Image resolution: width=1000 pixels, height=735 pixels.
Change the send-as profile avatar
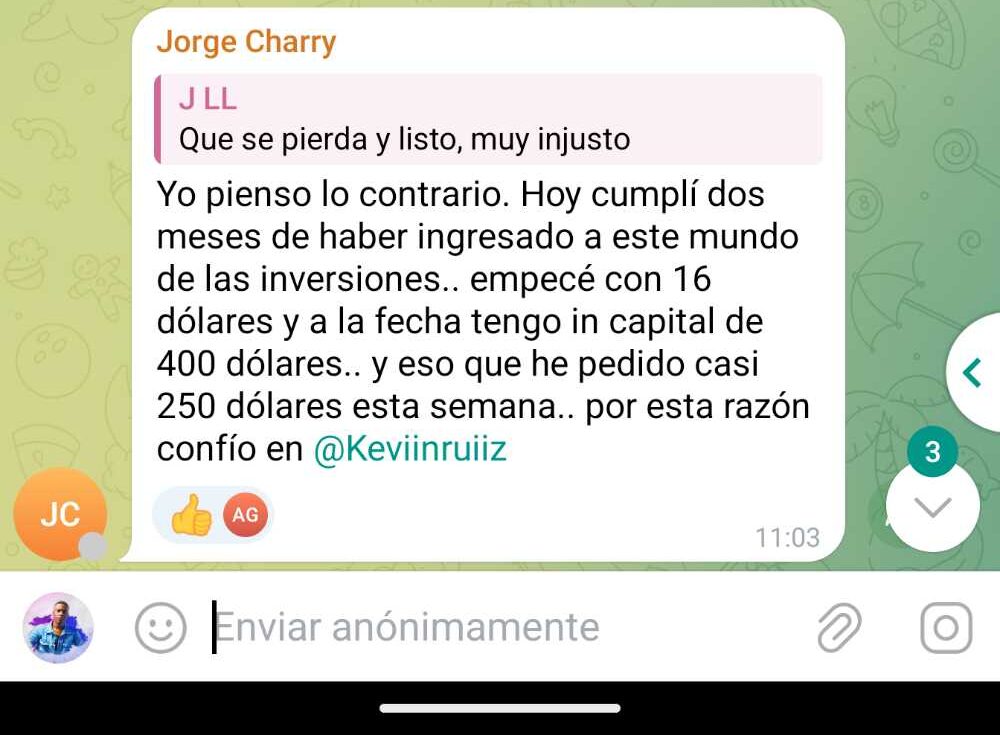coord(58,628)
